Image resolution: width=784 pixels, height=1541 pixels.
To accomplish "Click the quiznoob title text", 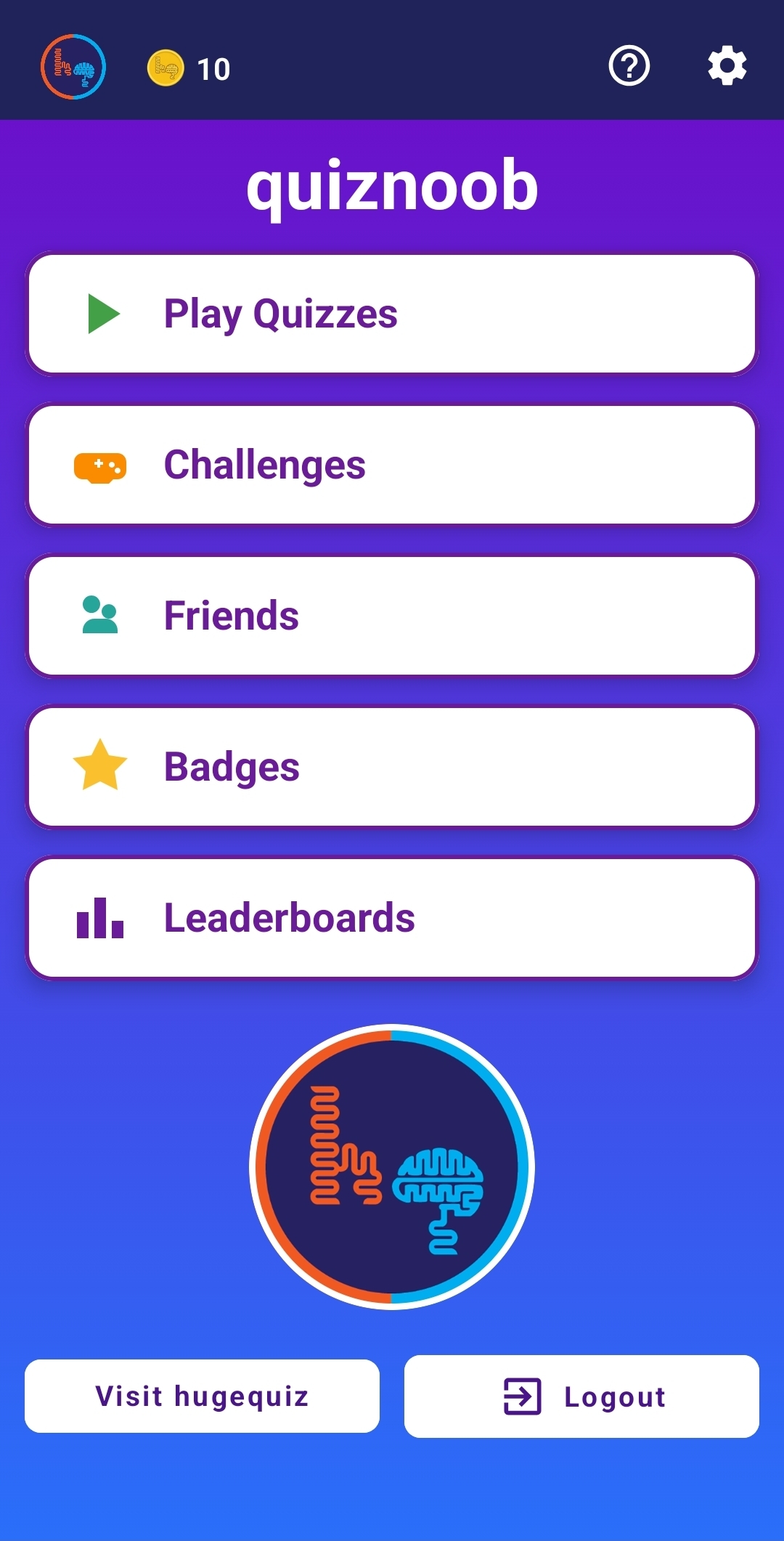I will tap(392, 186).
